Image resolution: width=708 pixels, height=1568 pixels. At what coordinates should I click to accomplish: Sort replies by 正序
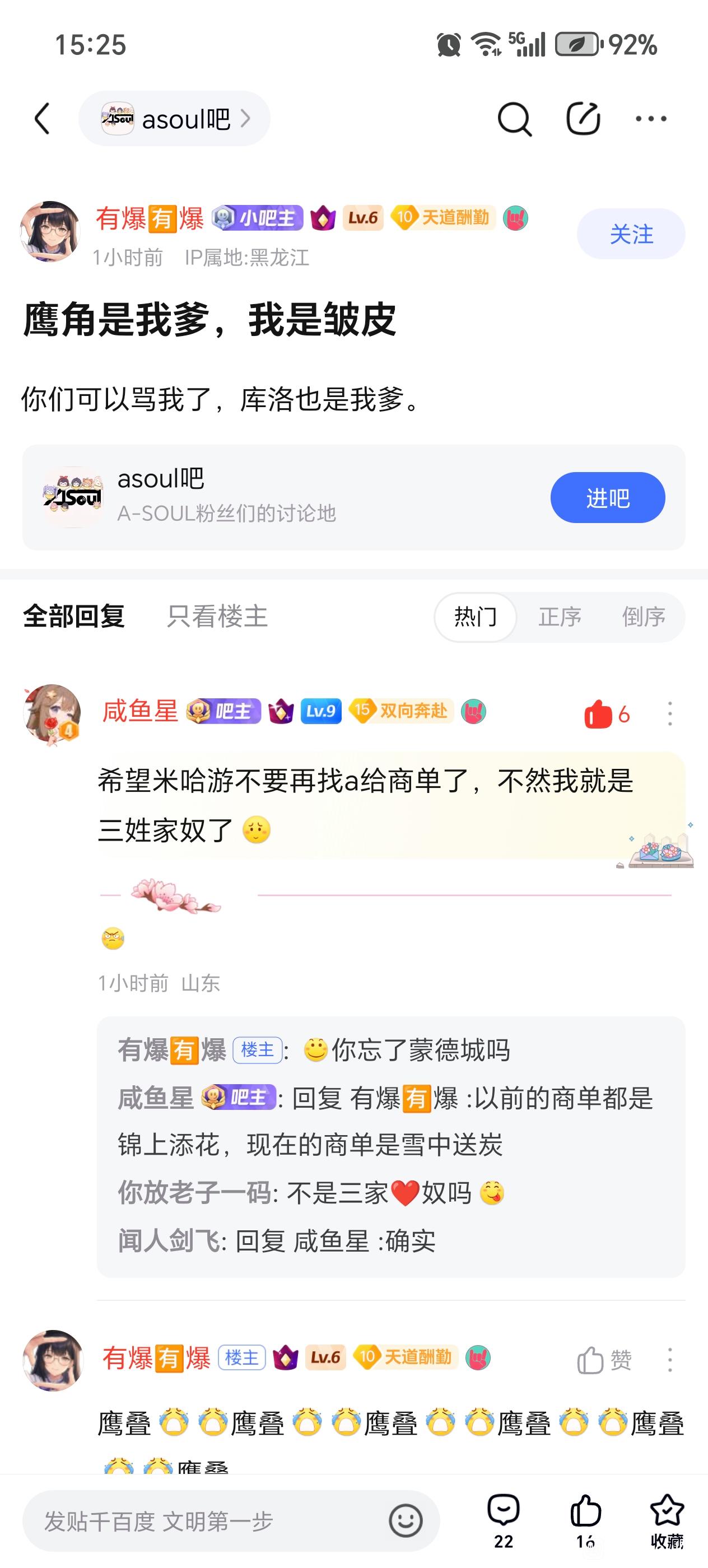560,617
